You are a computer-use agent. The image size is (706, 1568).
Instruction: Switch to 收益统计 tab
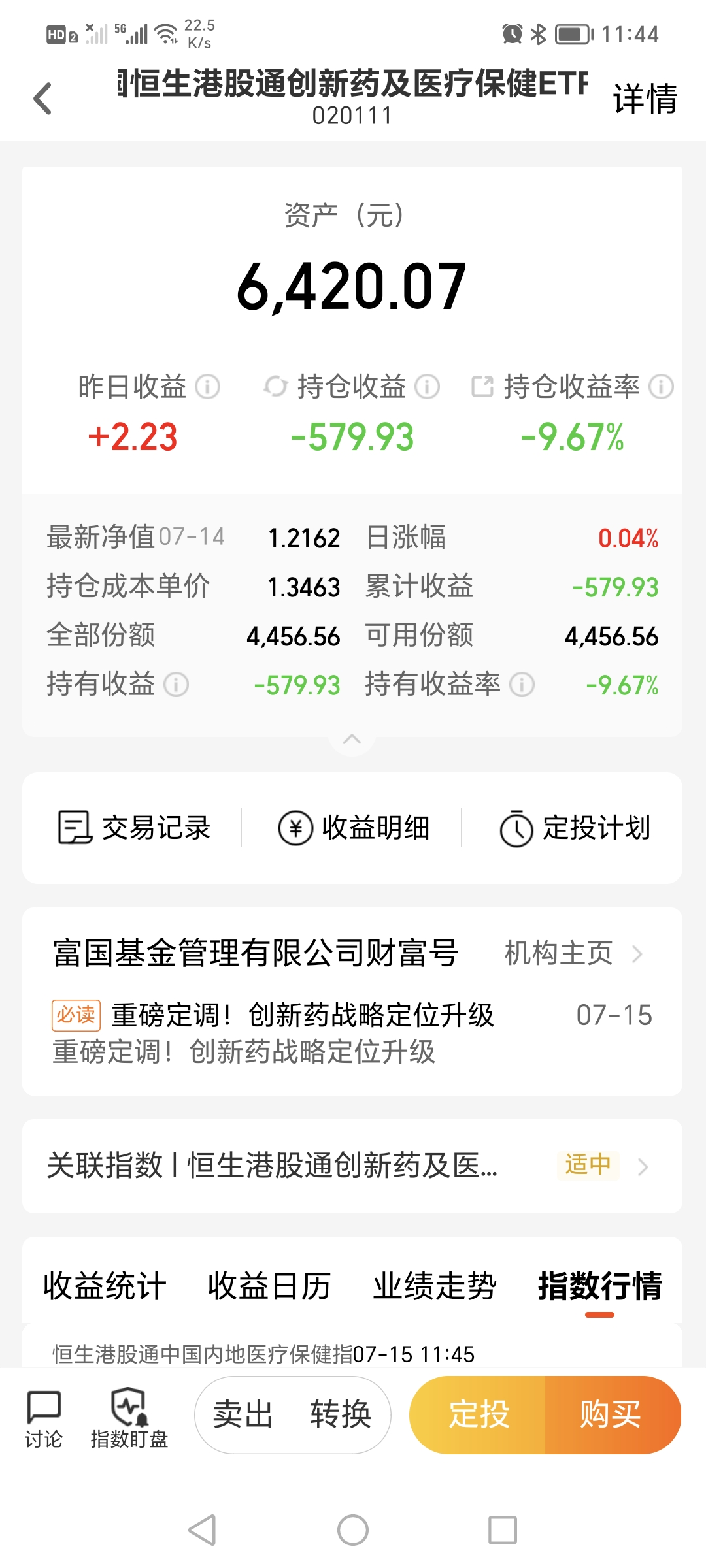coord(105,1286)
